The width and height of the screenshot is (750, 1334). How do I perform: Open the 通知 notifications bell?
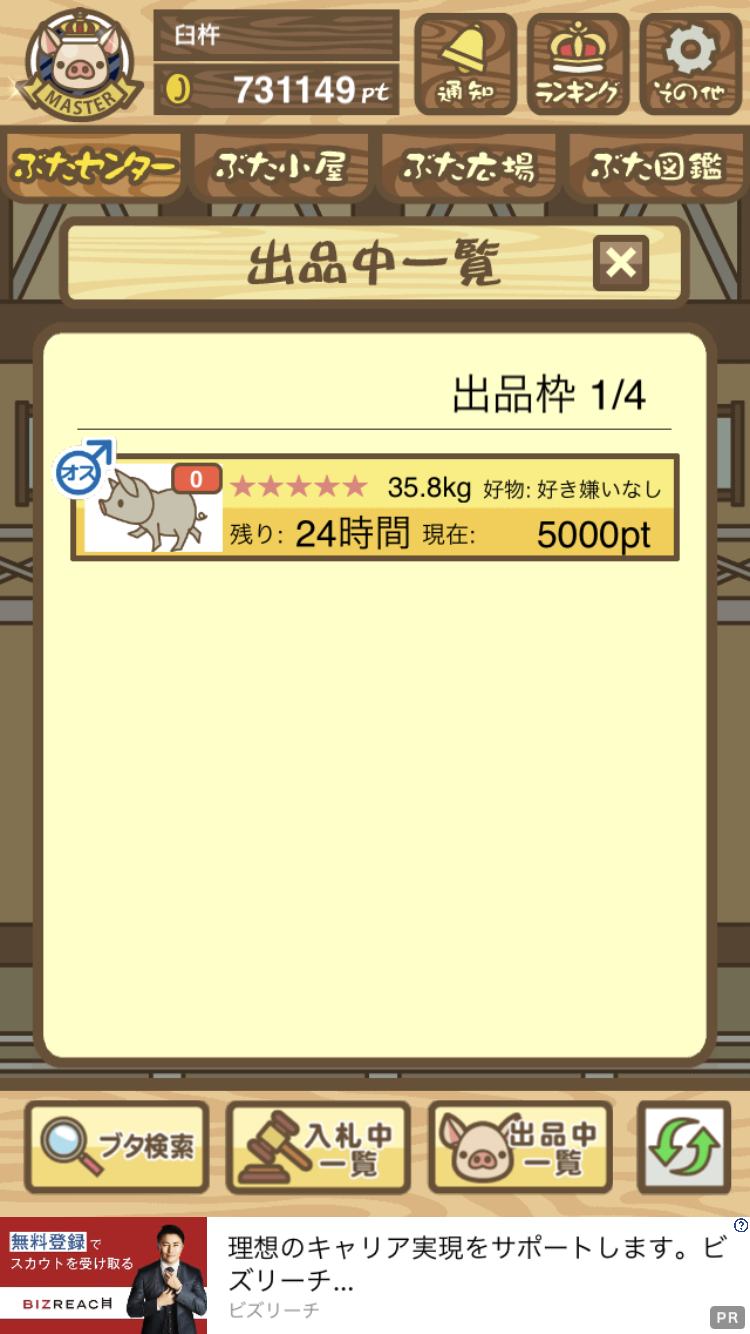[464, 64]
